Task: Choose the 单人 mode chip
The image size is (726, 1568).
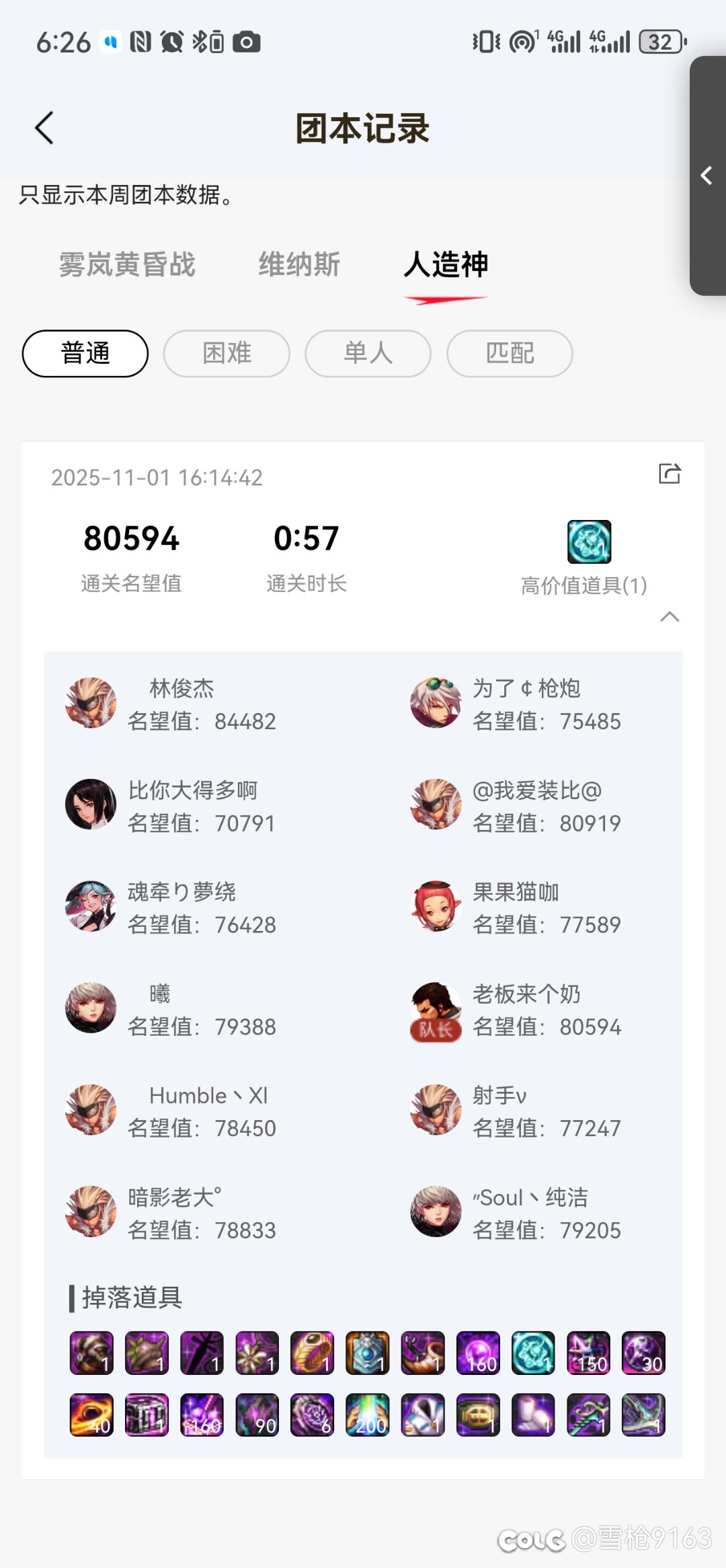Action: (x=368, y=353)
